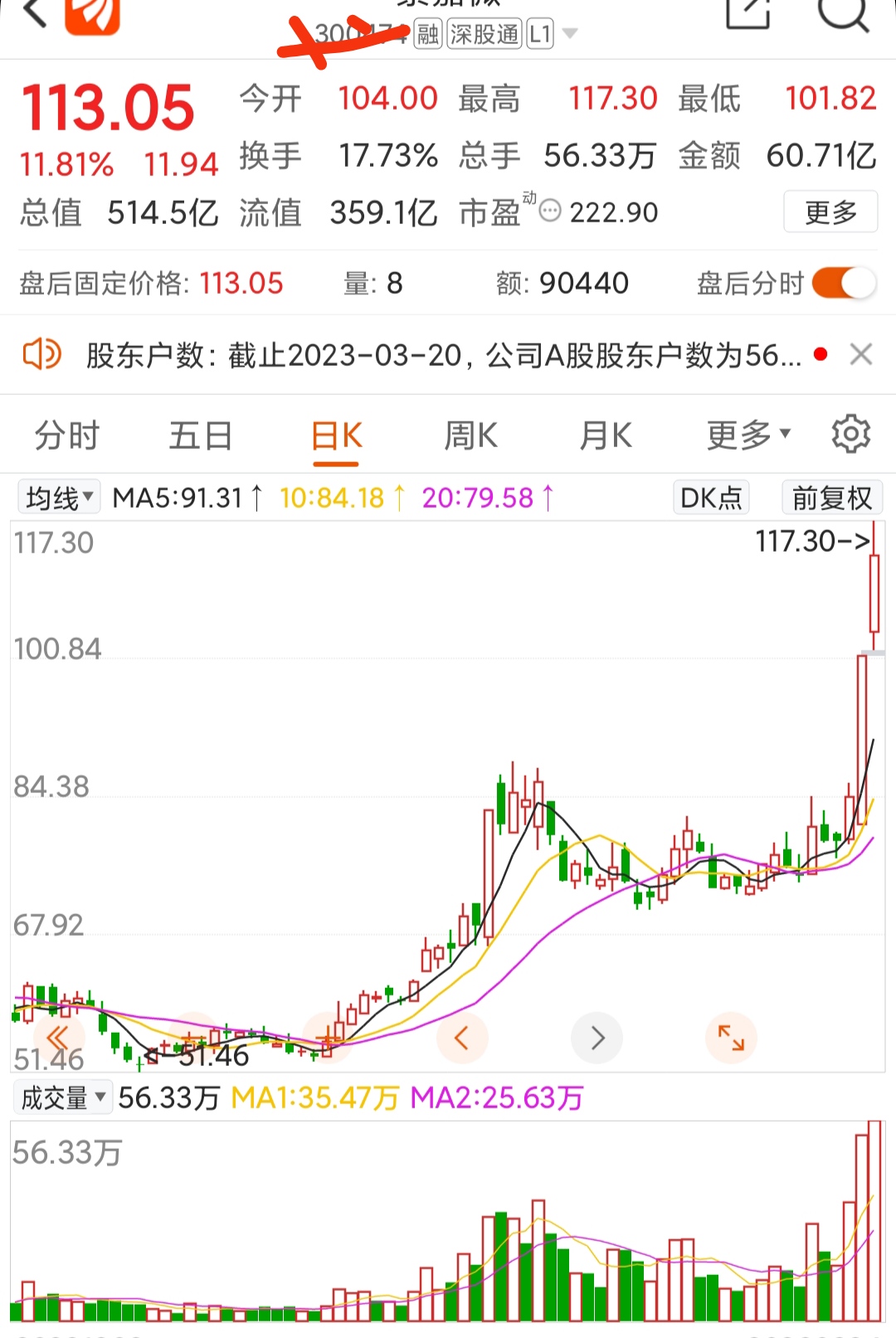The image size is (896, 1338).
Task: Change the 前复权 adjustment setting
Action: coord(831,498)
